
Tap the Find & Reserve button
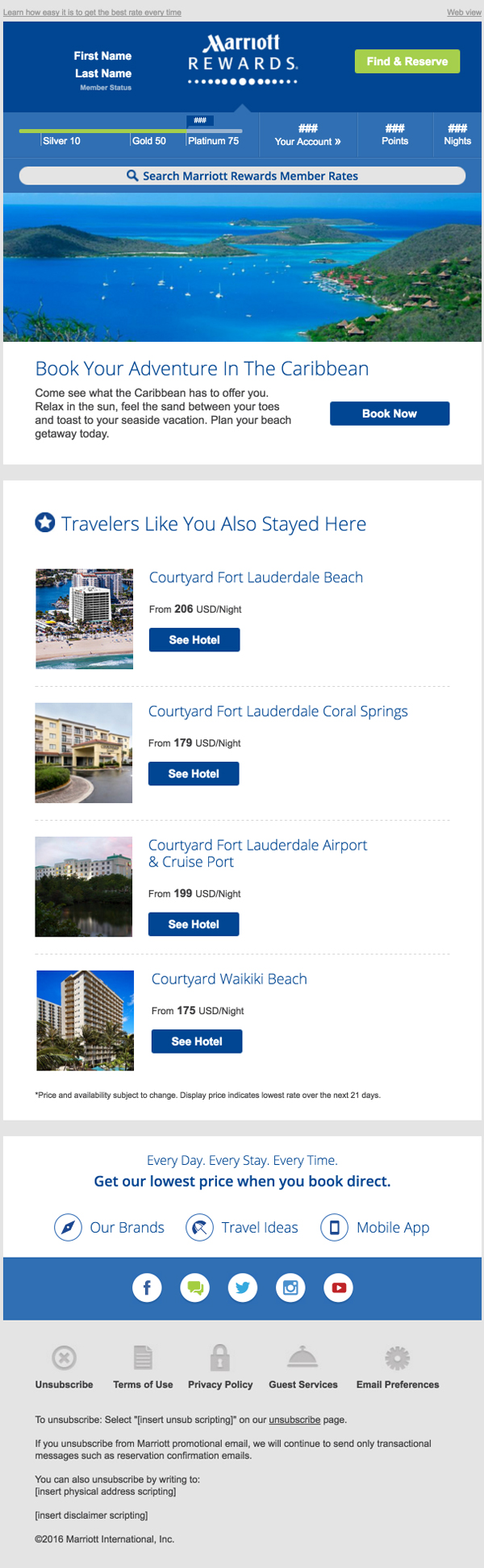[407, 61]
